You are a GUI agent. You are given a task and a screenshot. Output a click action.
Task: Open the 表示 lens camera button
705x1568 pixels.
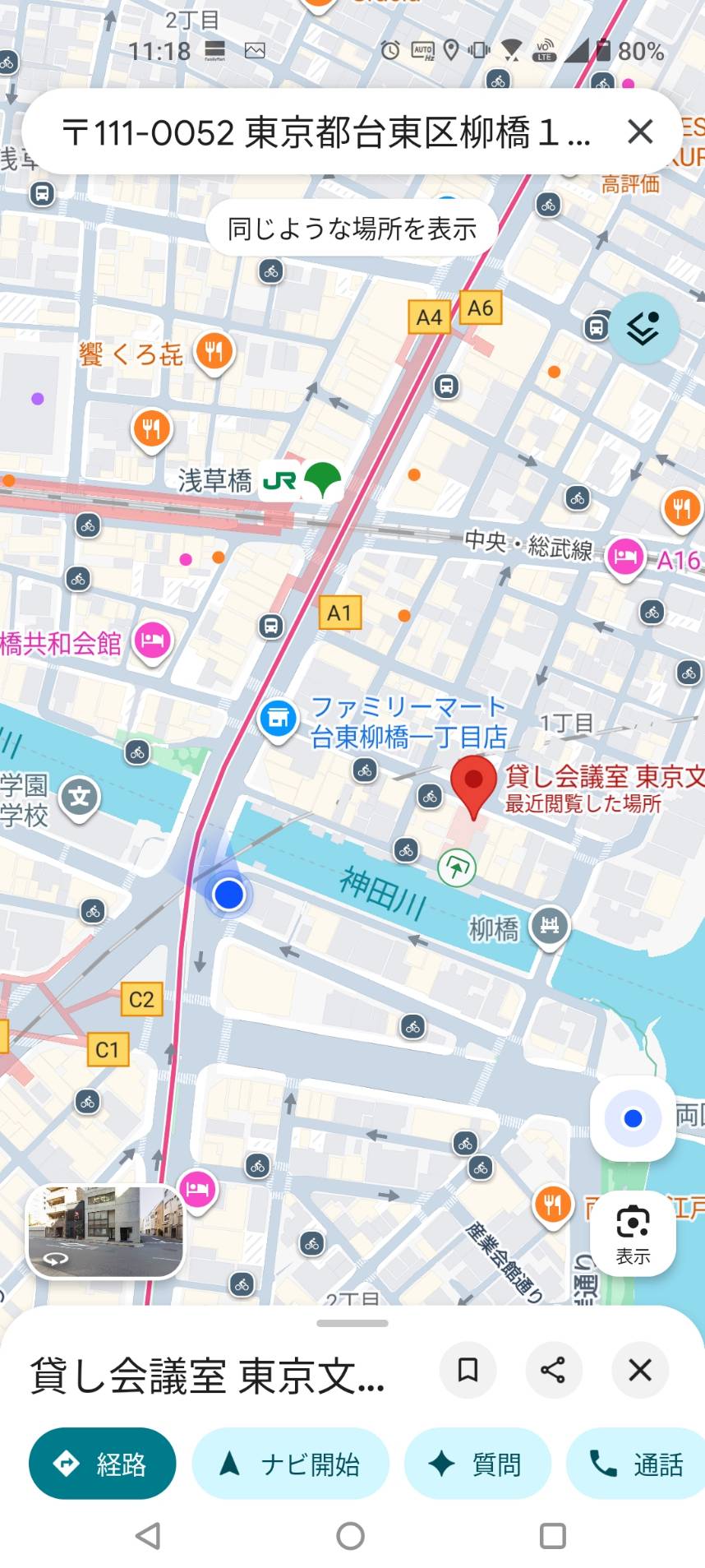(633, 1233)
